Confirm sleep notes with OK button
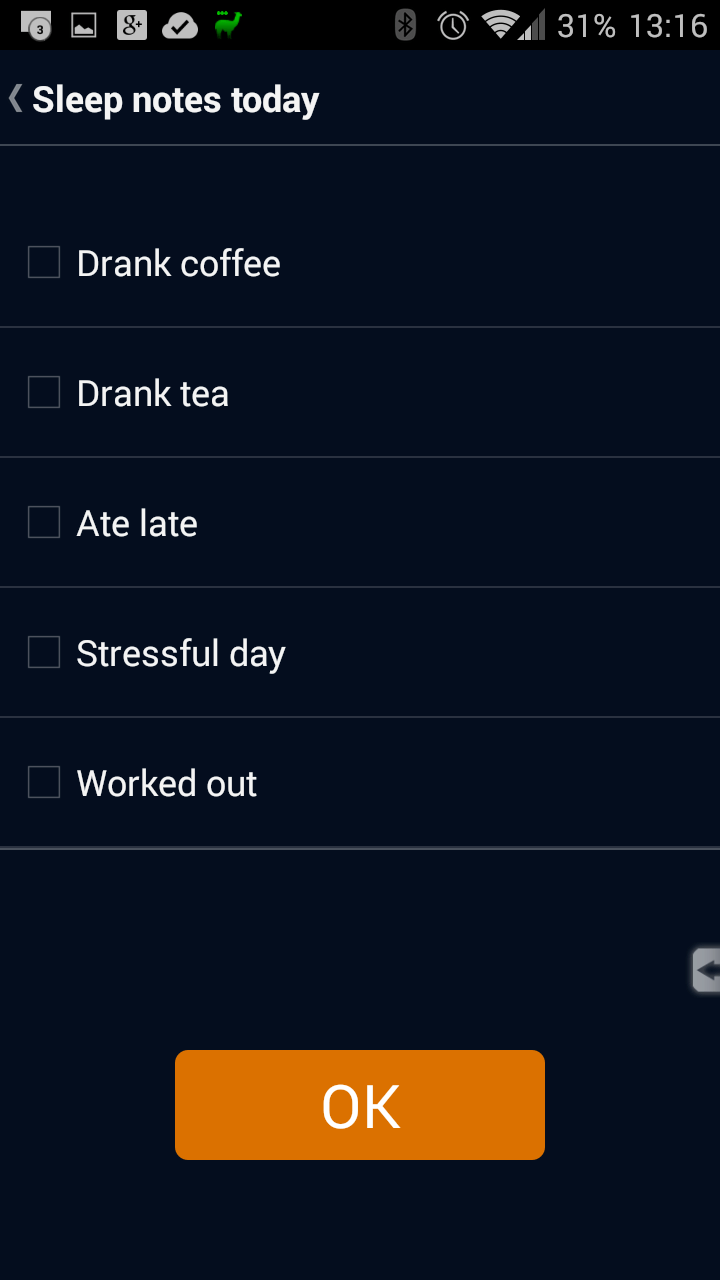Image resolution: width=720 pixels, height=1280 pixels. 360,1105
